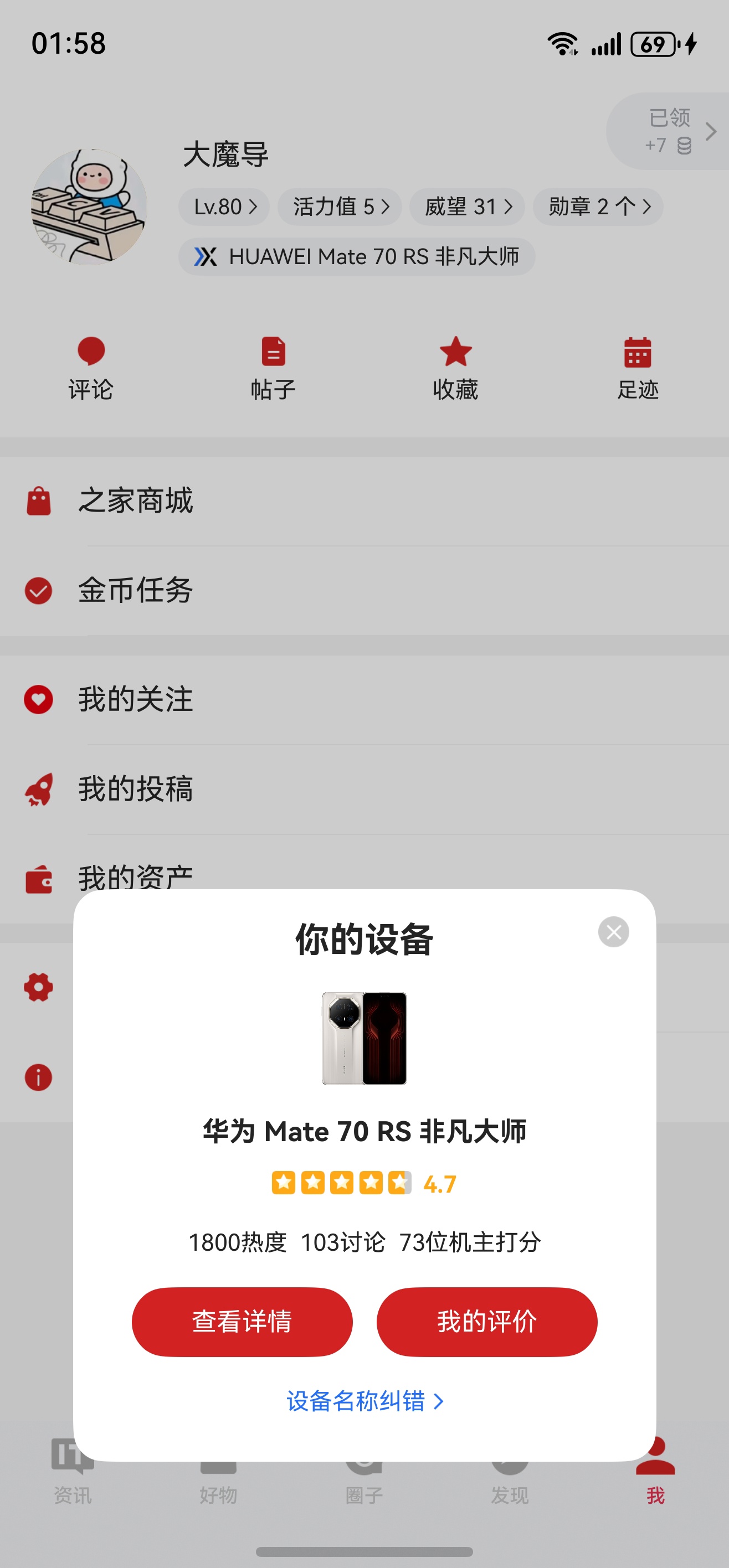Viewport: 729px width, 1568px height.
Task: Open the 设备名称纠错 link
Action: click(x=364, y=1401)
